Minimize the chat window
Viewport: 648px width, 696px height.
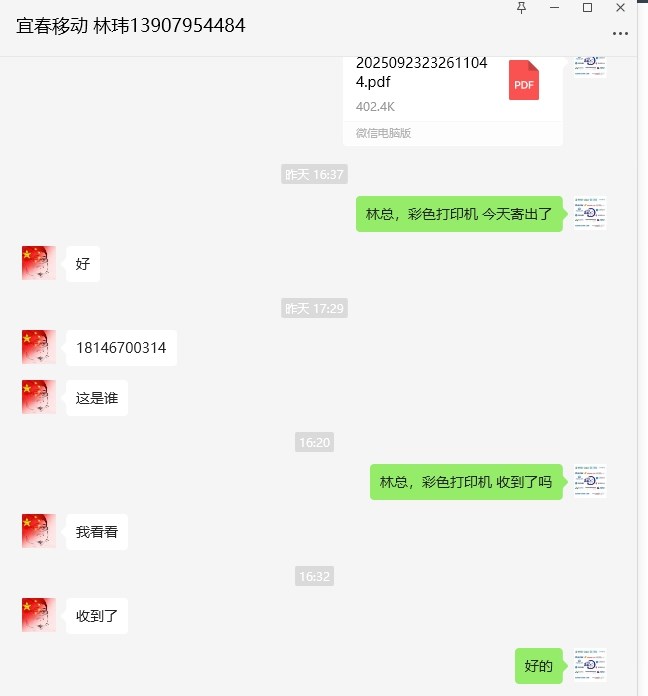[554, 8]
